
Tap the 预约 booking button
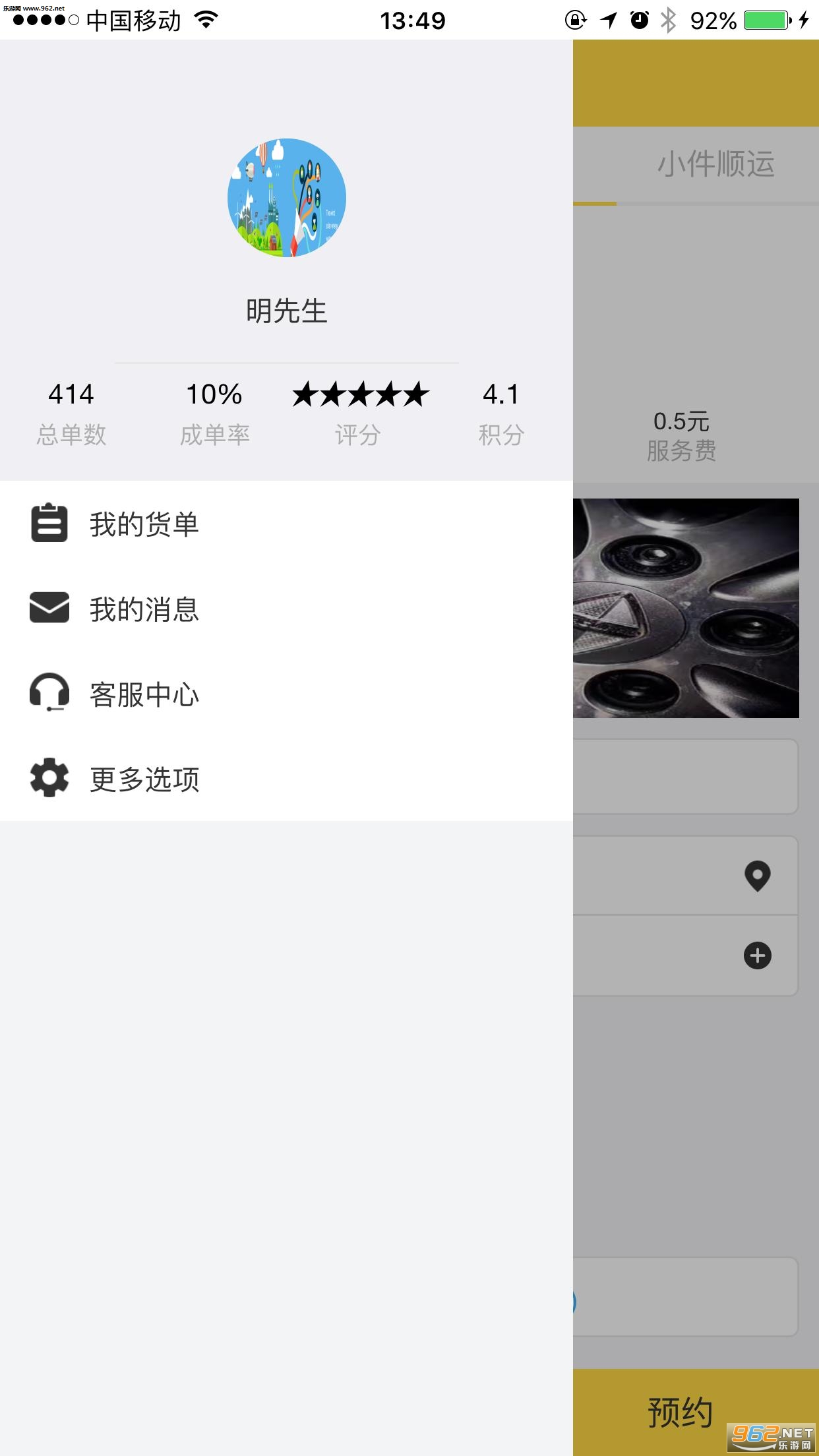[x=681, y=1412]
